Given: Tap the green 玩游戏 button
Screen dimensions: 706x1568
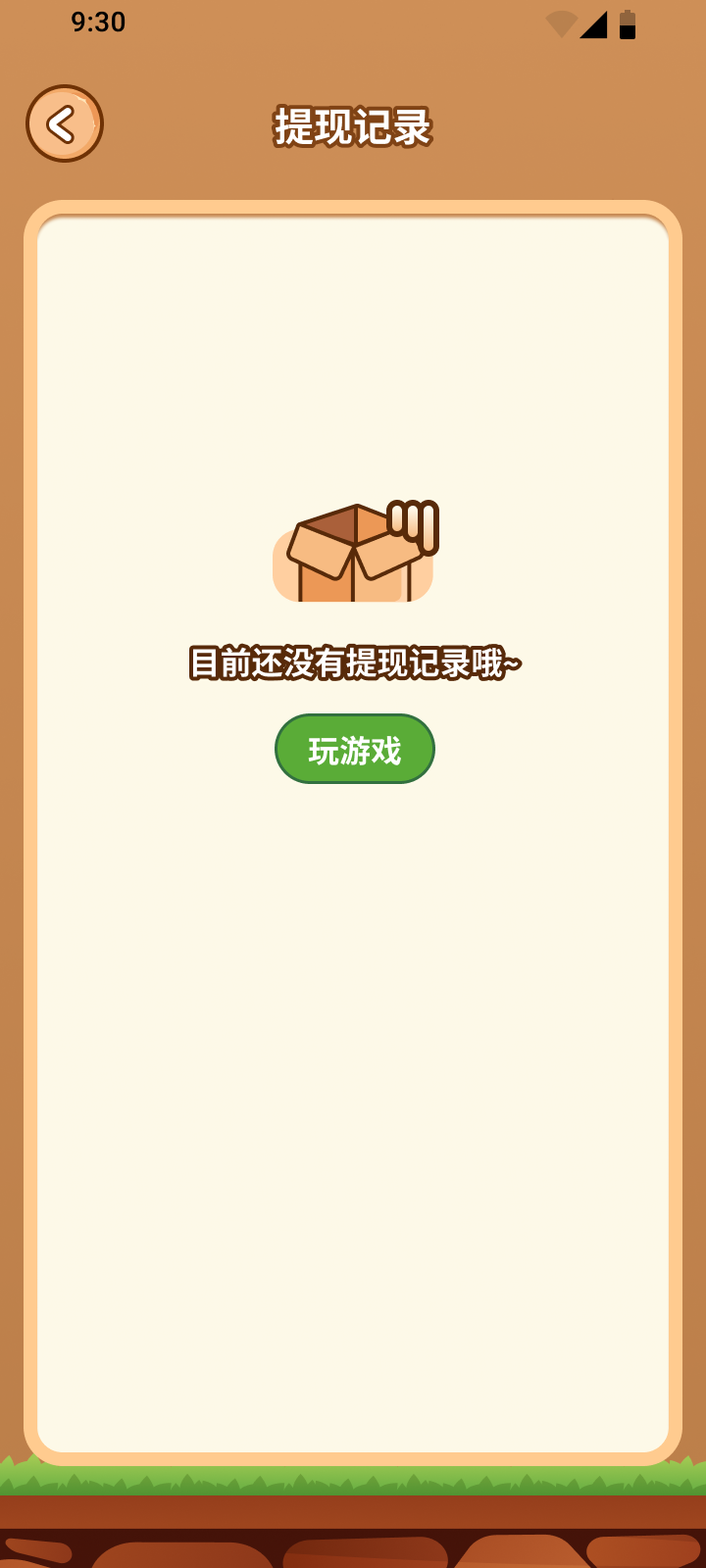Looking at the screenshot, I should 354,750.
